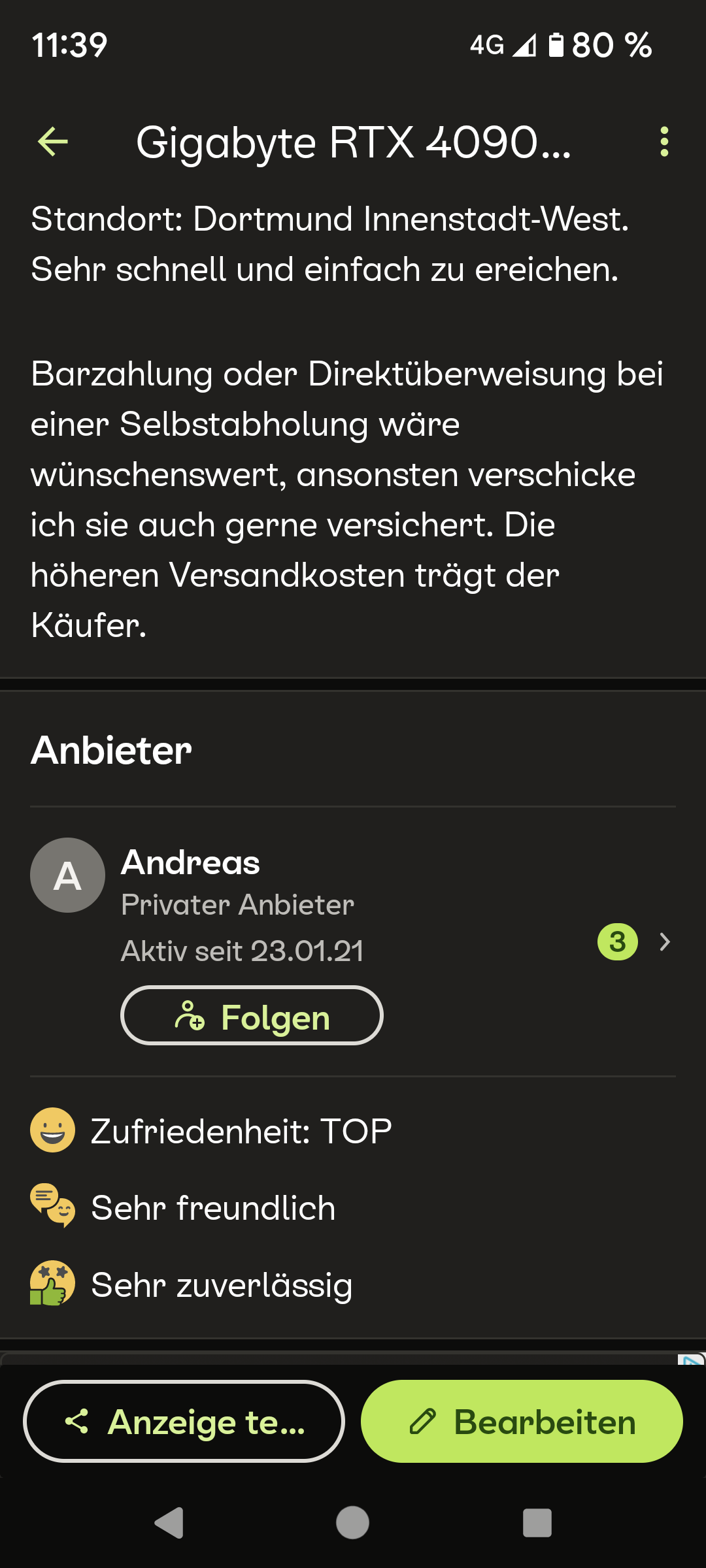Go back using the green arrow
This screenshot has height=1568, width=706.
tap(54, 142)
